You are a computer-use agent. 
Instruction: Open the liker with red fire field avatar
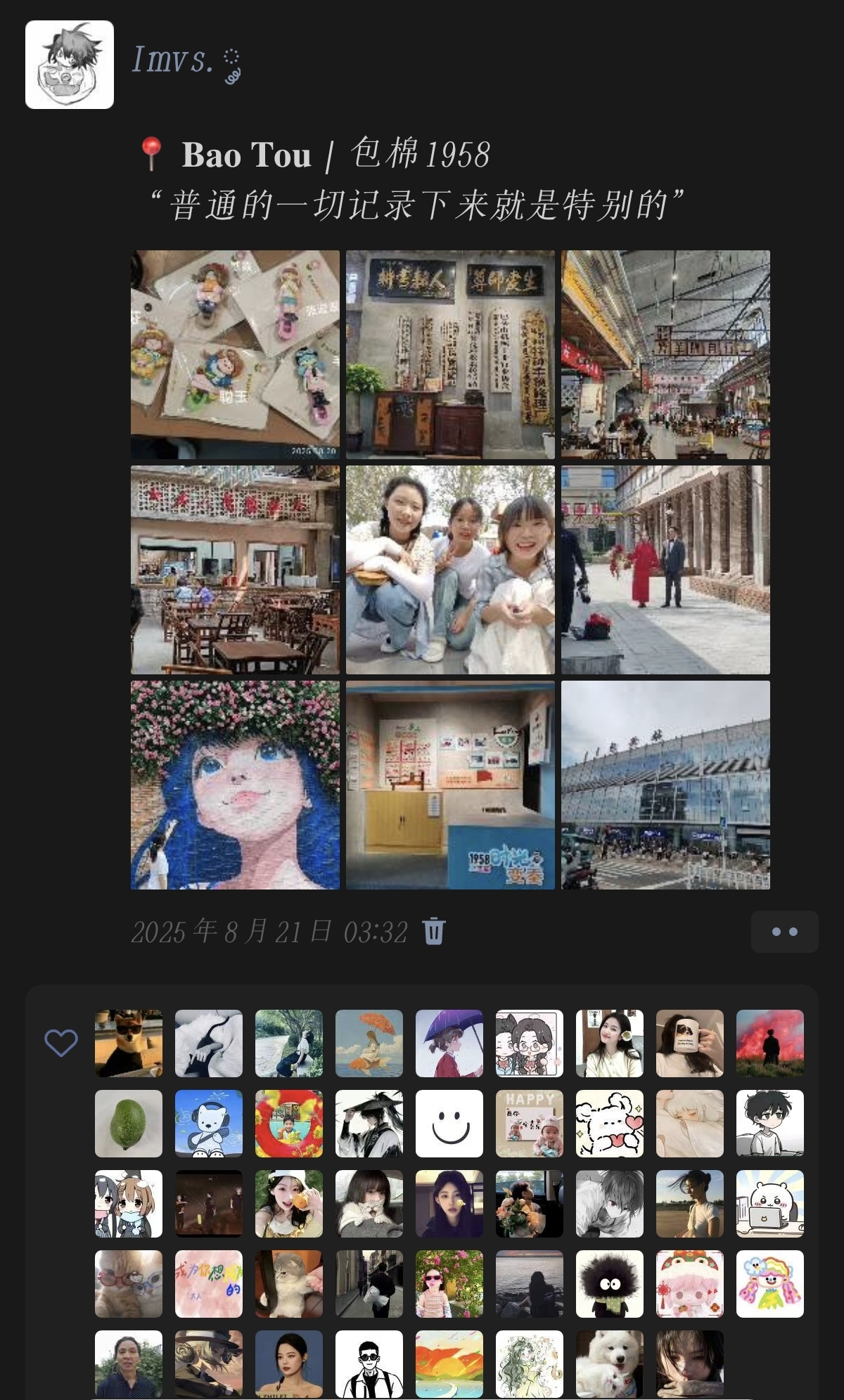(770, 1043)
